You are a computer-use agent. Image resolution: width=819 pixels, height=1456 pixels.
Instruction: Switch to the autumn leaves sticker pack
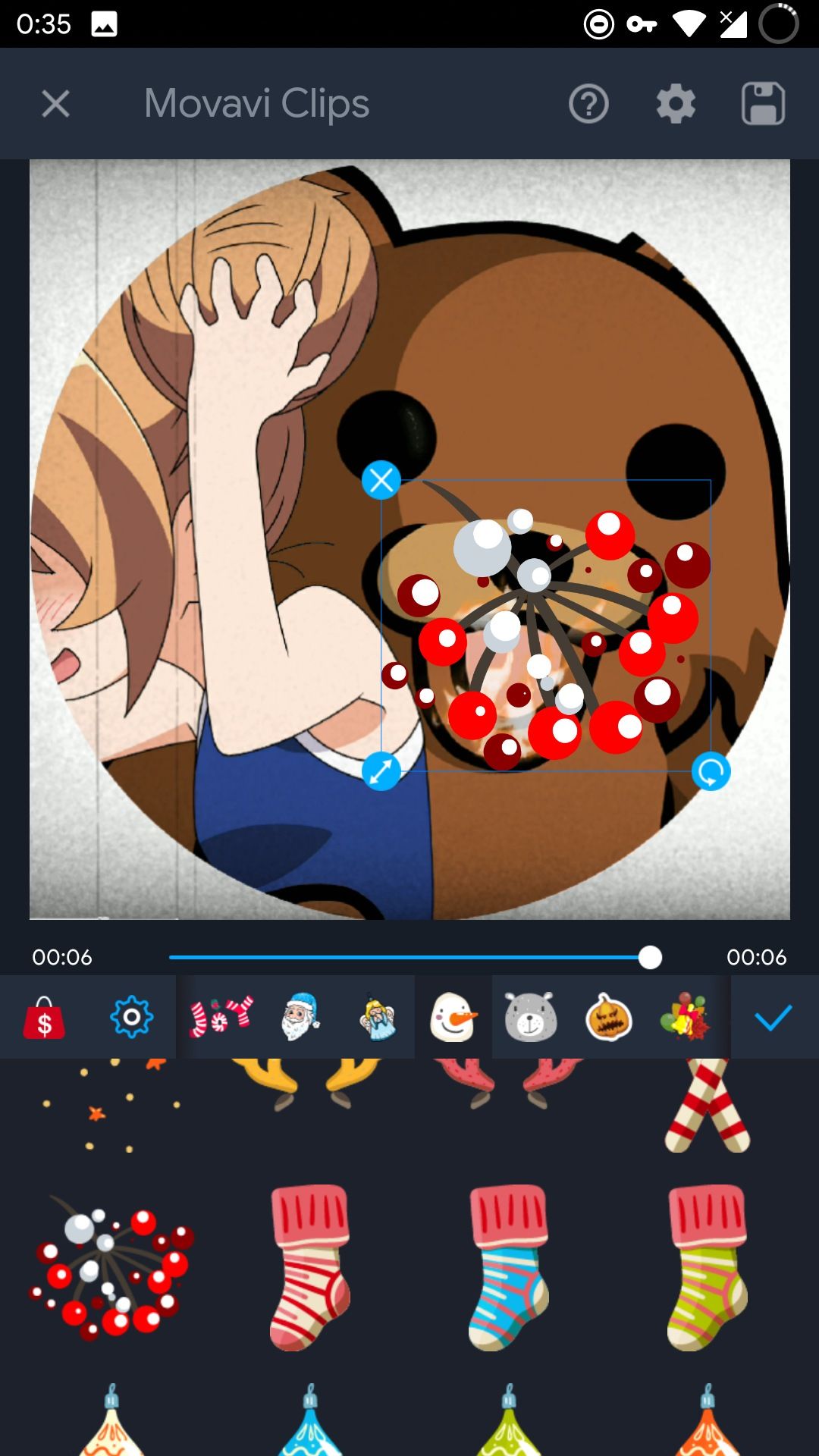coord(685,1018)
